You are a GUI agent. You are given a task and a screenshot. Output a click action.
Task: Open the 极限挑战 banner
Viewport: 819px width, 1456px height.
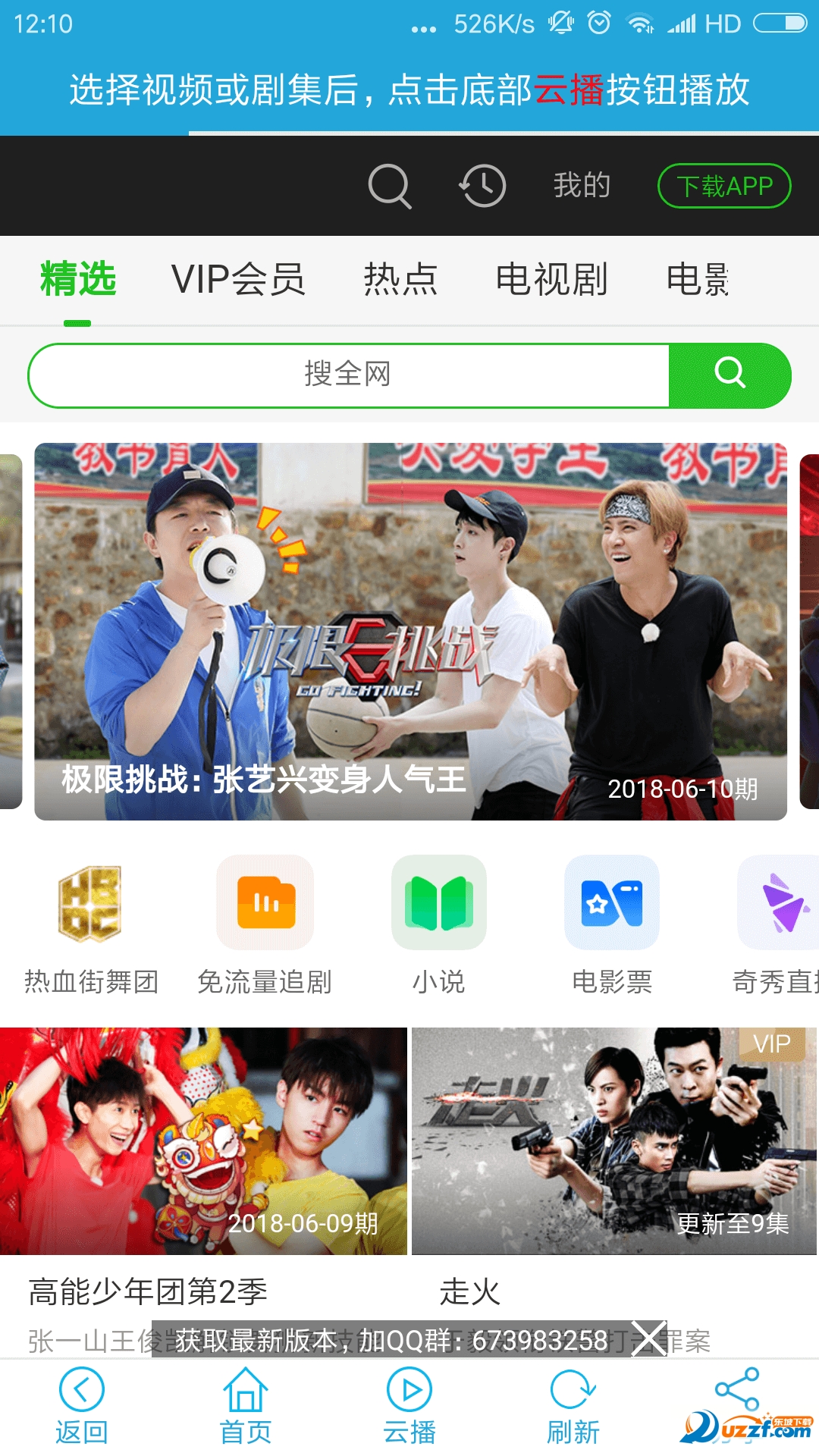(410, 631)
